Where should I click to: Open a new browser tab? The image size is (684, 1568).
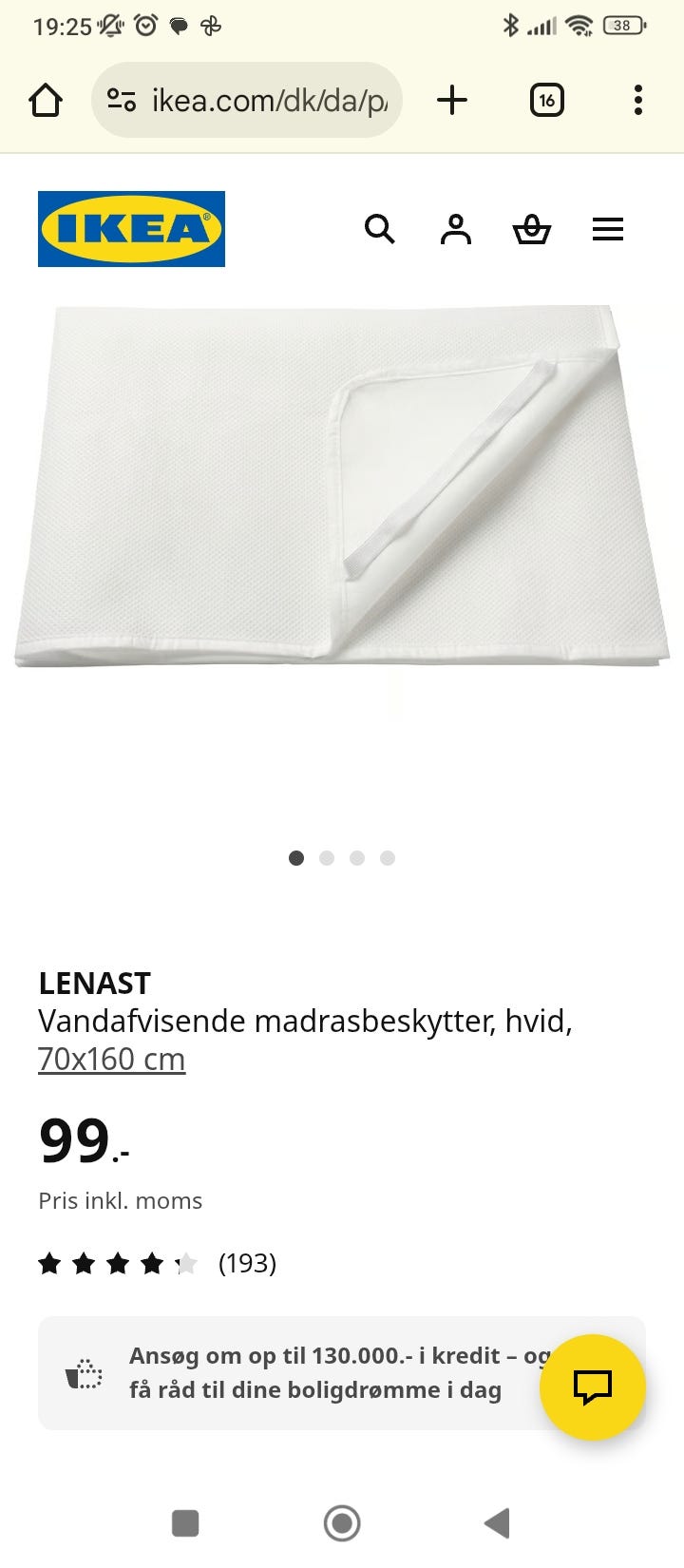coord(452,100)
